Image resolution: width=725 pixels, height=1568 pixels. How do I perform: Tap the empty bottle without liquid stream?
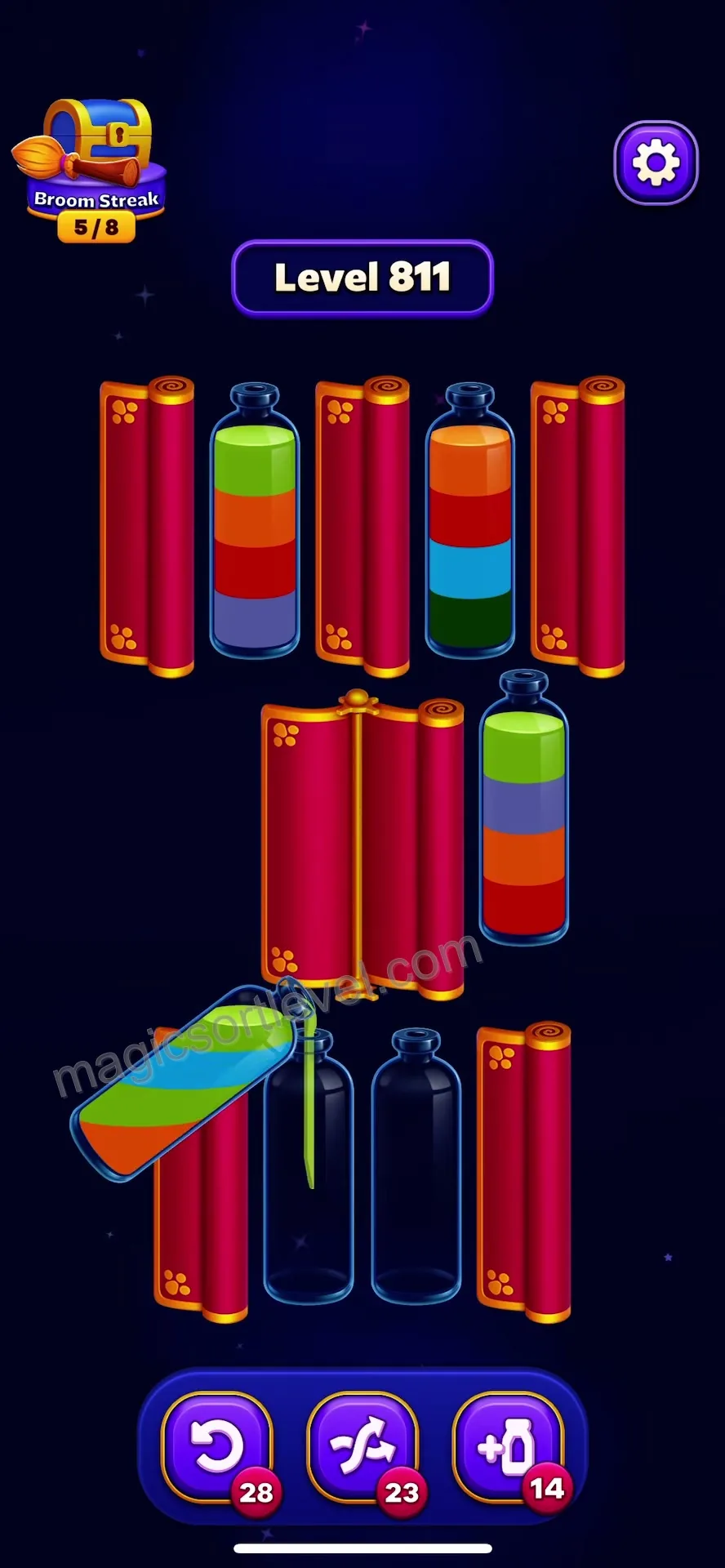pyautogui.click(x=416, y=1166)
